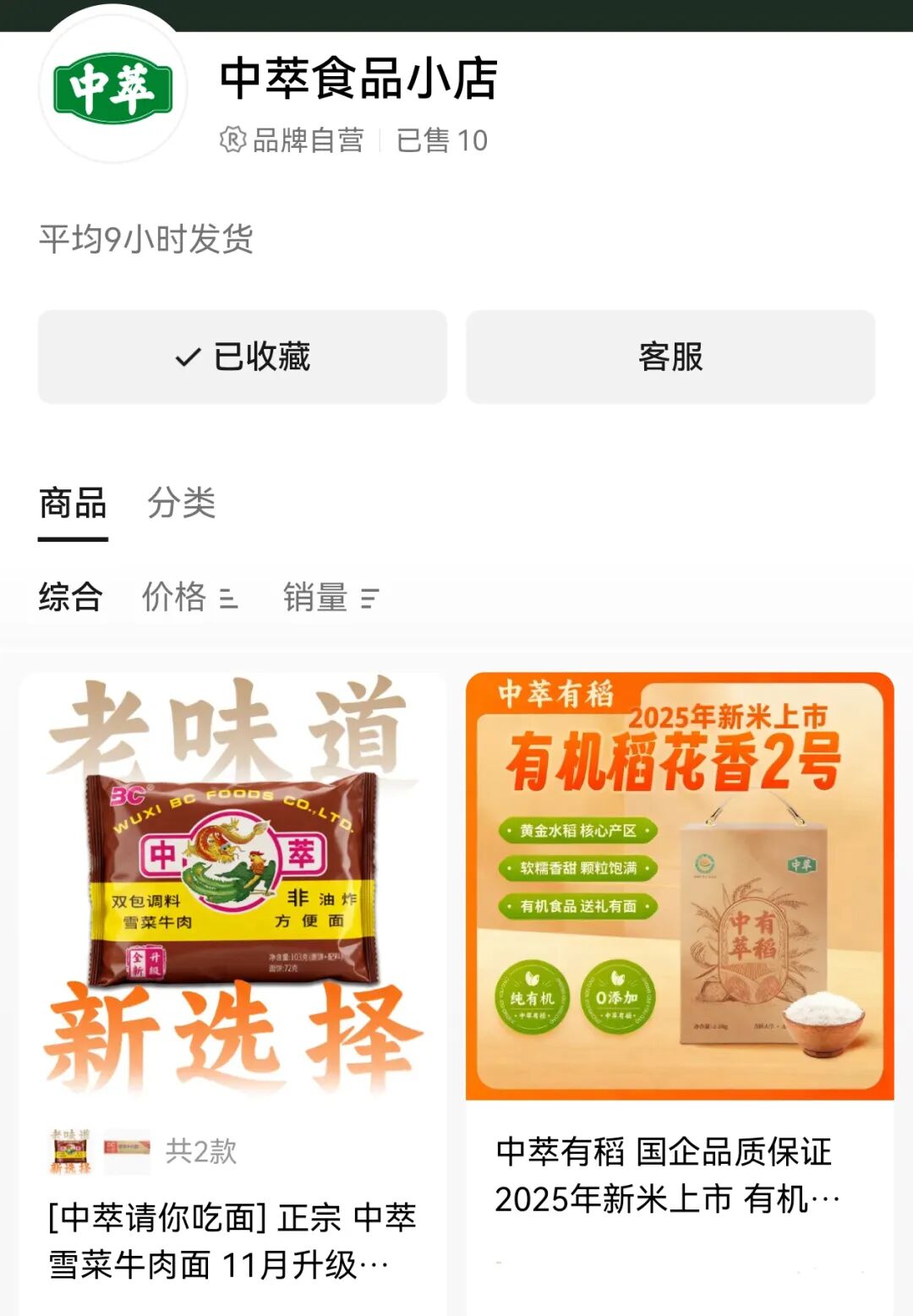Sort products by 价格

click(x=189, y=597)
